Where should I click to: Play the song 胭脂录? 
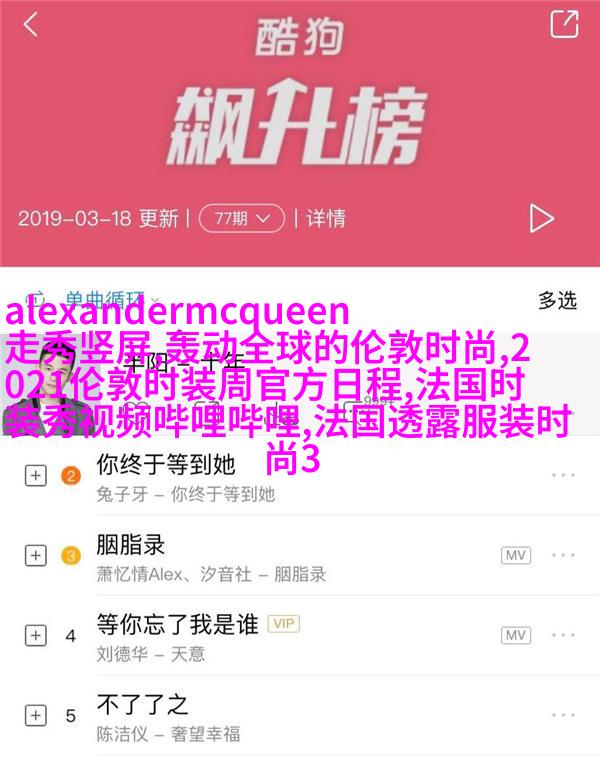point(130,545)
